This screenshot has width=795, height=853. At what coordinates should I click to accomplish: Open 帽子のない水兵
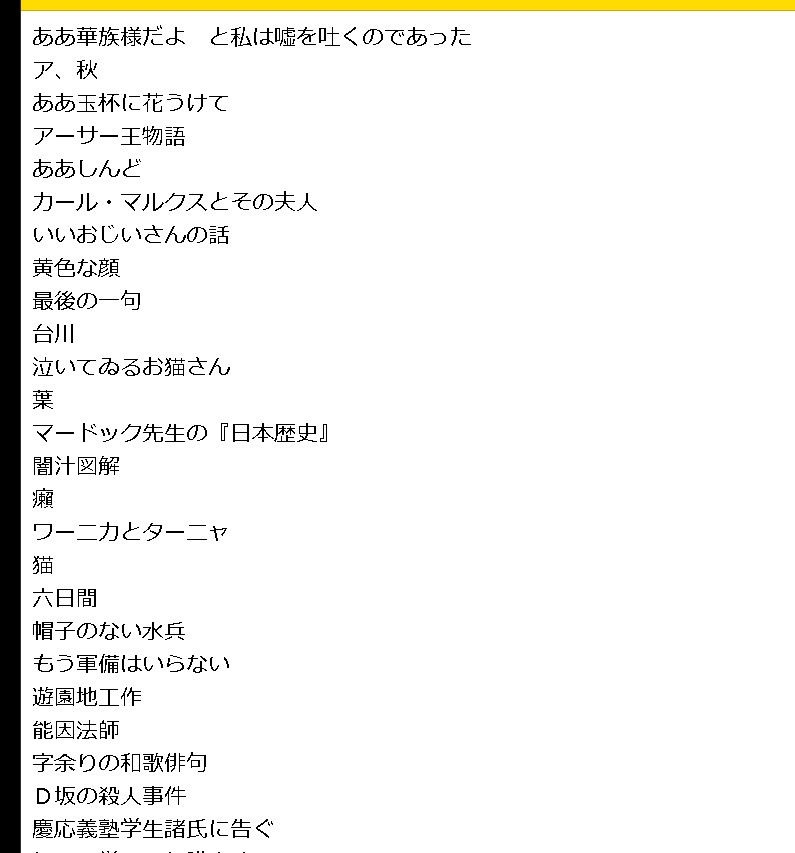[109, 631]
